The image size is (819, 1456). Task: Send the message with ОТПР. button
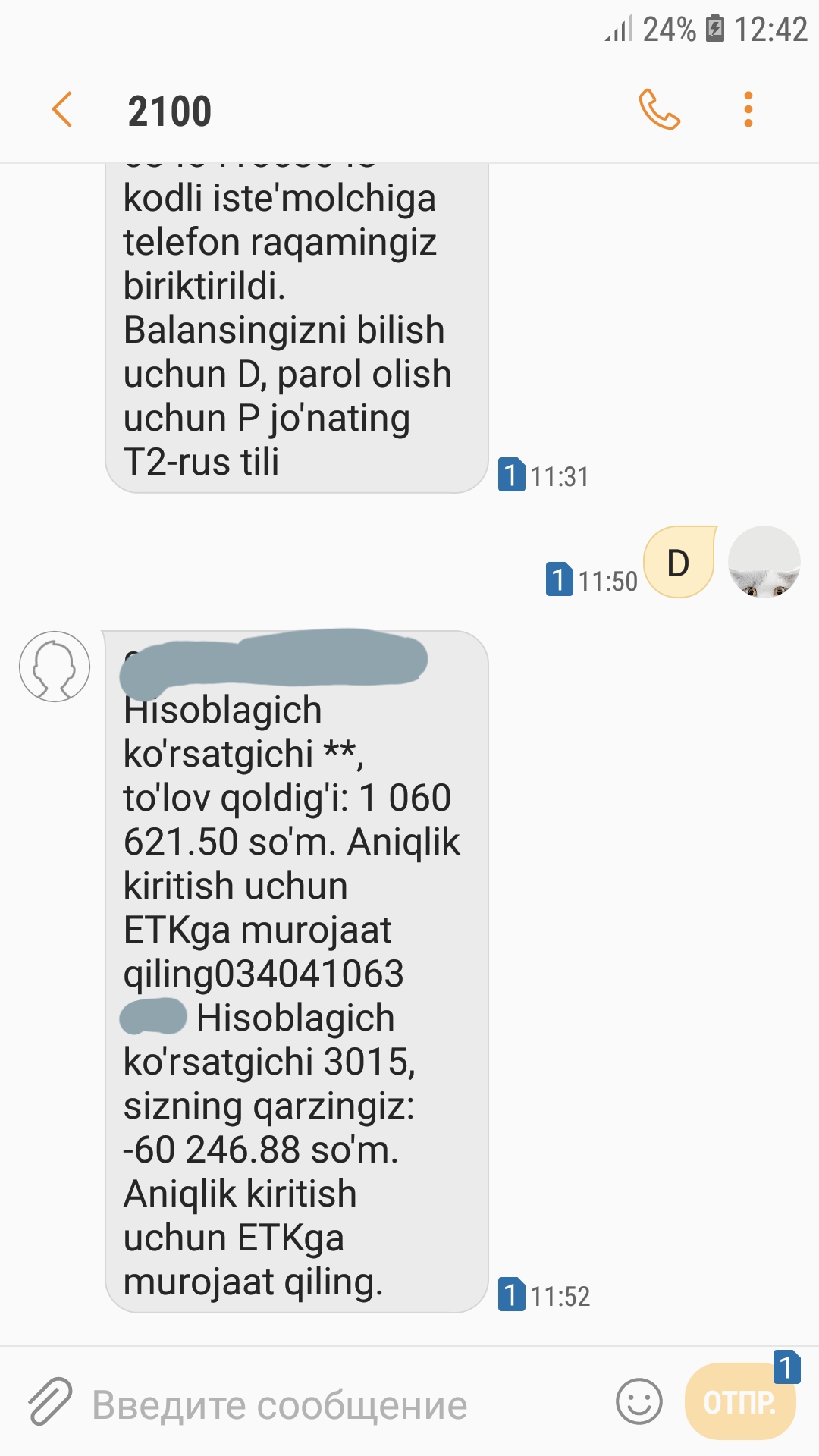coord(739,1401)
